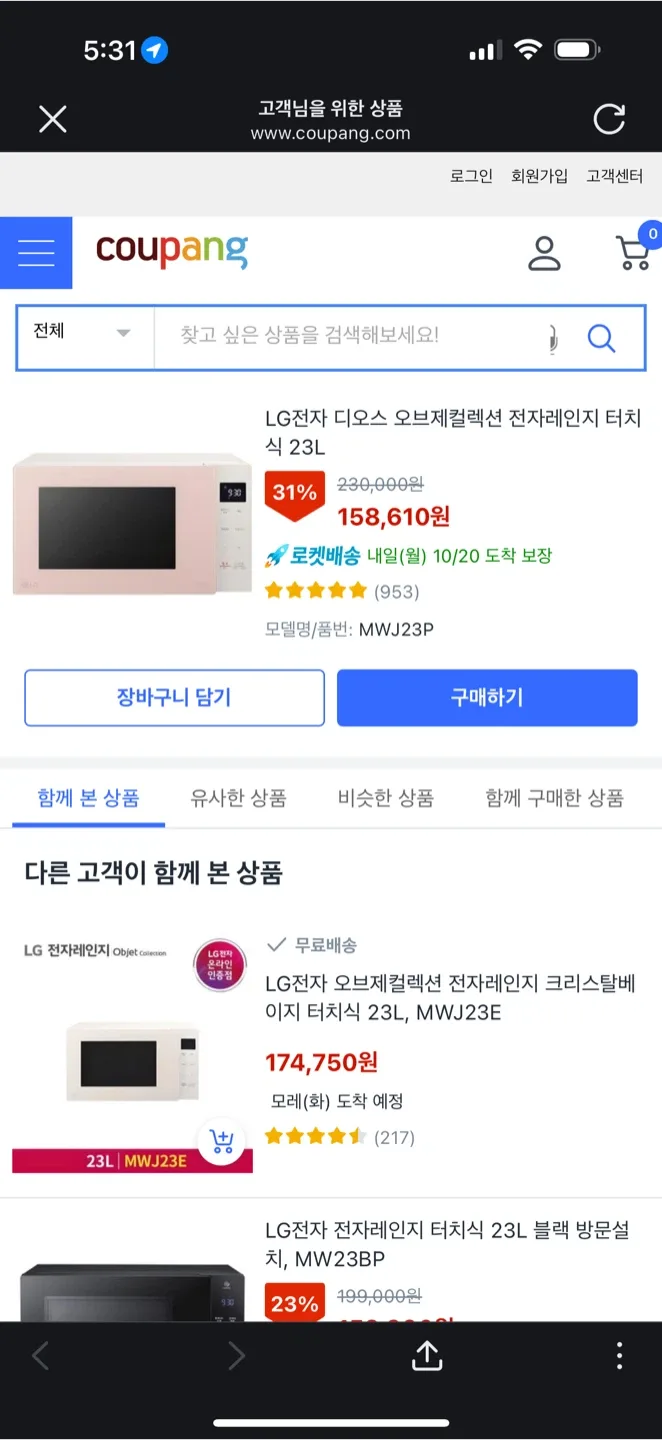Screen dimensions: 662x1440
Task: Open the shopping cart
Action: [x=634, y=253]
